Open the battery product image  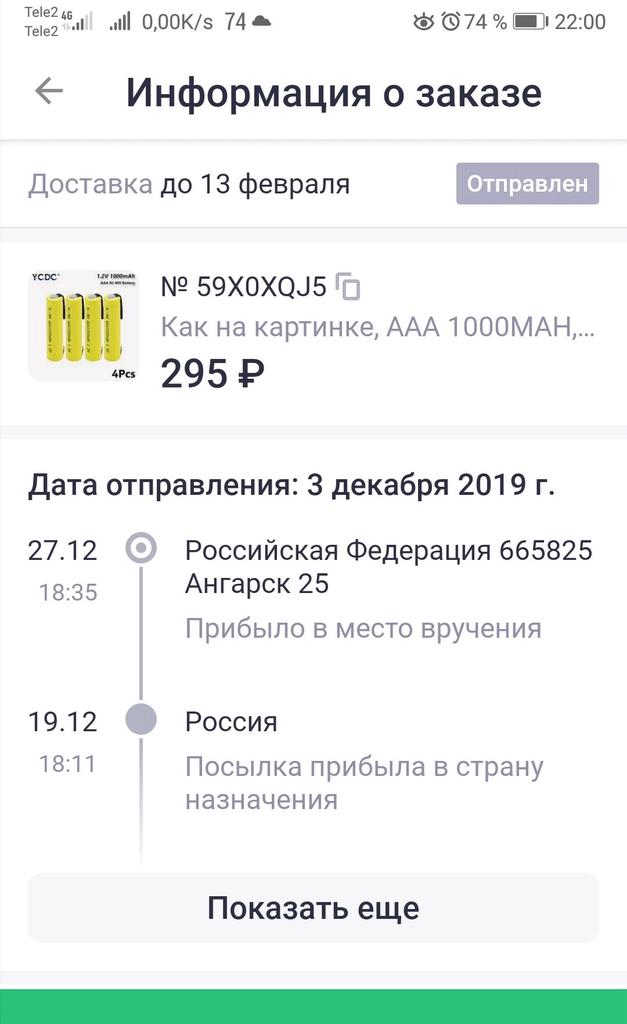[82, 326]
